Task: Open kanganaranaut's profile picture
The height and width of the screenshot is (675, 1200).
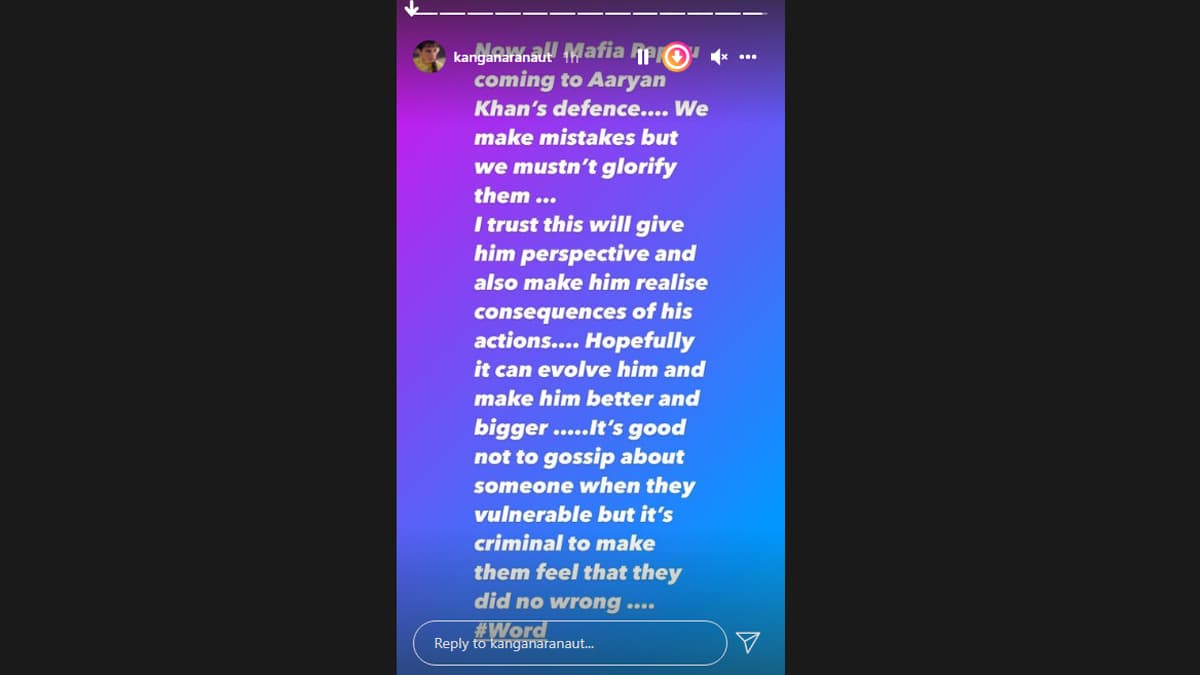Action: (429, 57)
